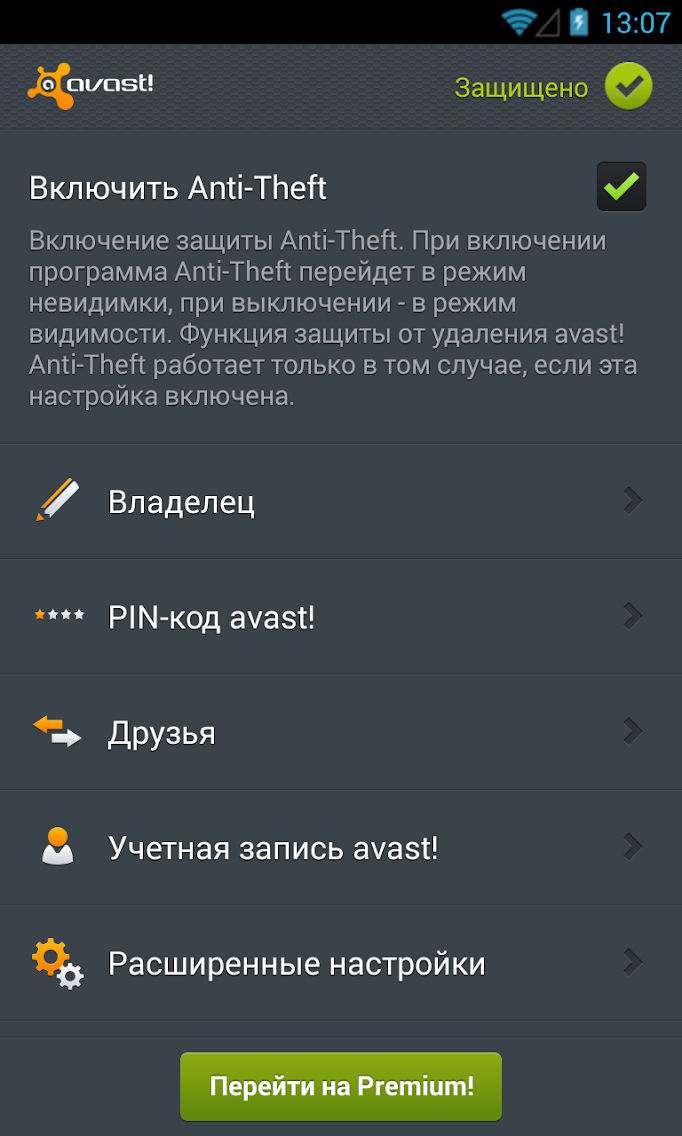
Task: Tap the Перейти на Premium! button
Action: coord(341,1087)
